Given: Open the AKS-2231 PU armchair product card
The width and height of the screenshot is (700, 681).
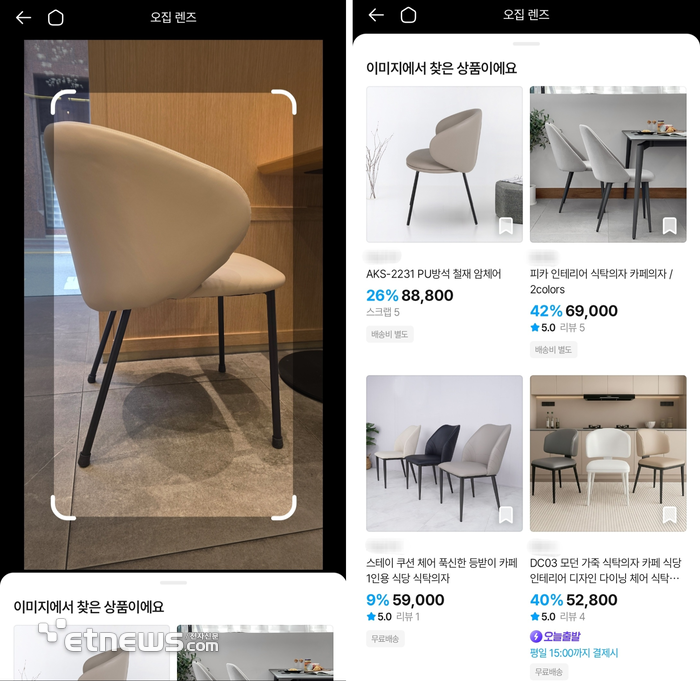Looking at the screenshot, I should click(x=444, y=164).
